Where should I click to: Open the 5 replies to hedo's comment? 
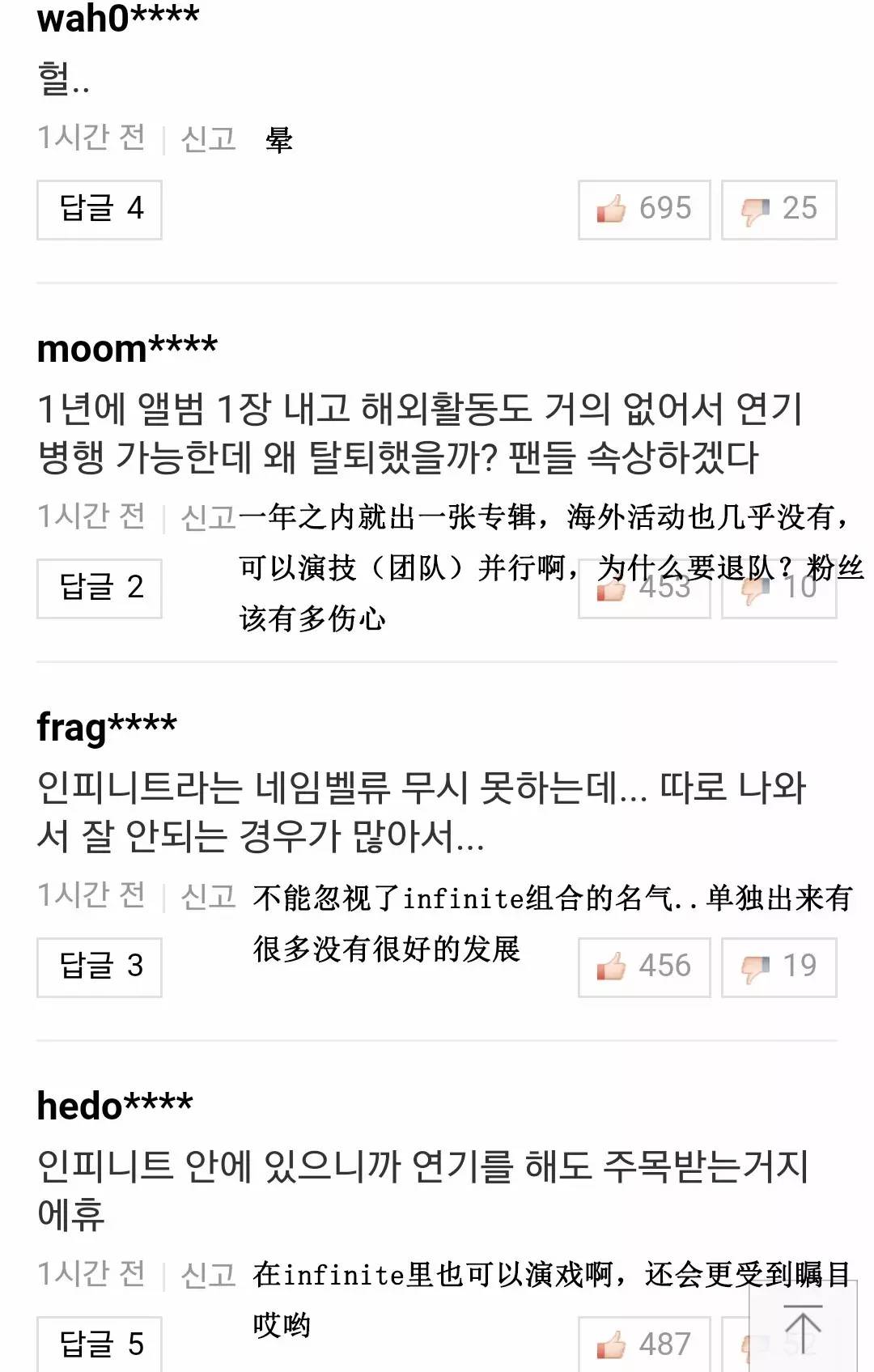tap(100, 1344)
